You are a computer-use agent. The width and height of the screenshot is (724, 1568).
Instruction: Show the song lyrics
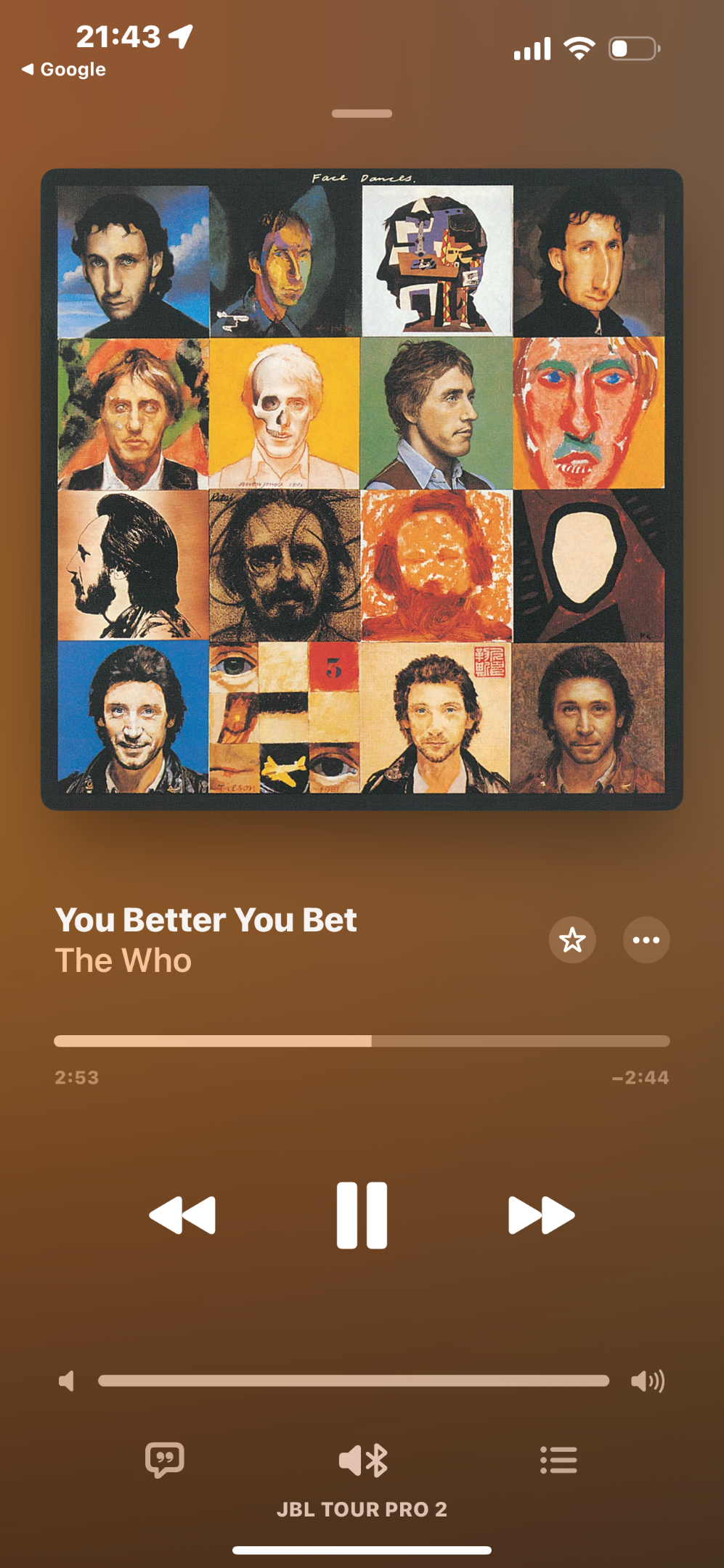[165, 1460]
